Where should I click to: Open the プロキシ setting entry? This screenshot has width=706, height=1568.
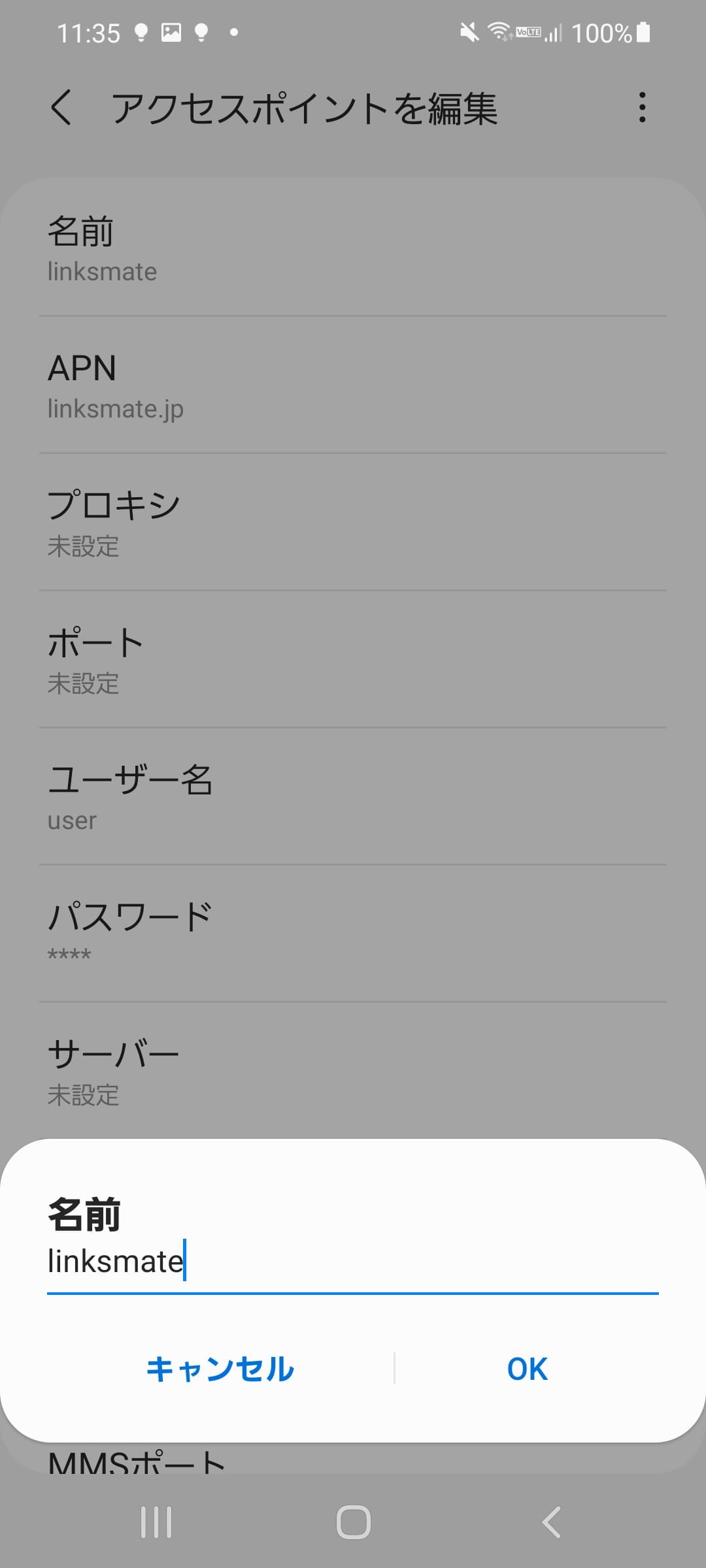353,523
